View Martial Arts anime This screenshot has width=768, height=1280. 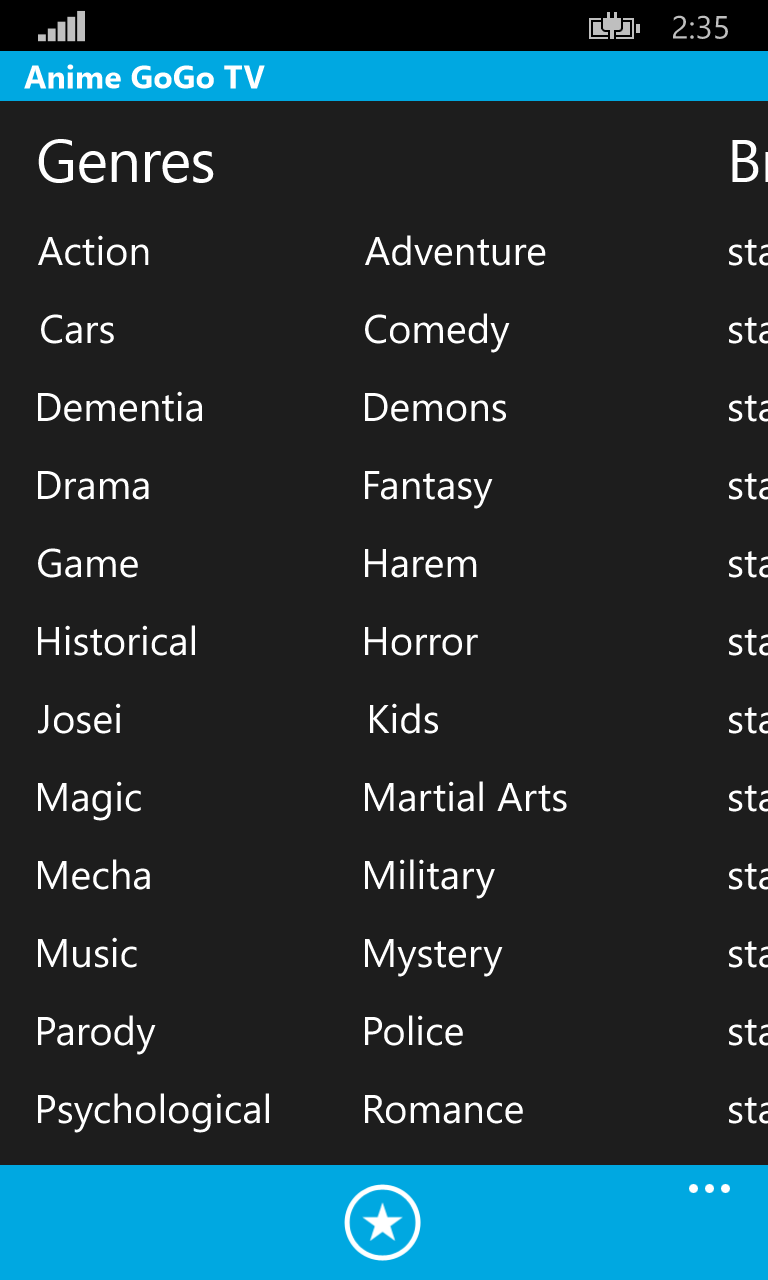click(x=465, y=798)
